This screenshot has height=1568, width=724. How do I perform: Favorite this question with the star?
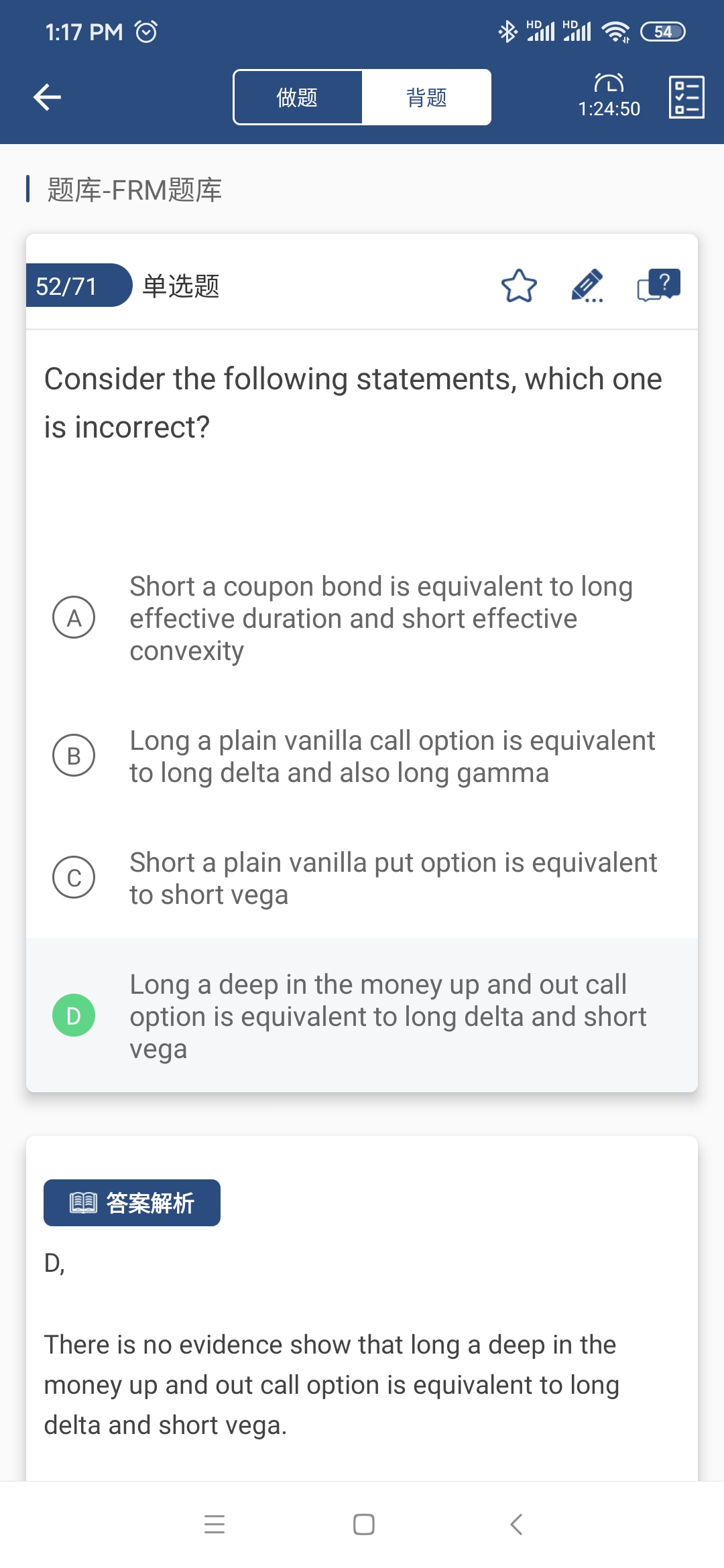(x=519, y=286)
